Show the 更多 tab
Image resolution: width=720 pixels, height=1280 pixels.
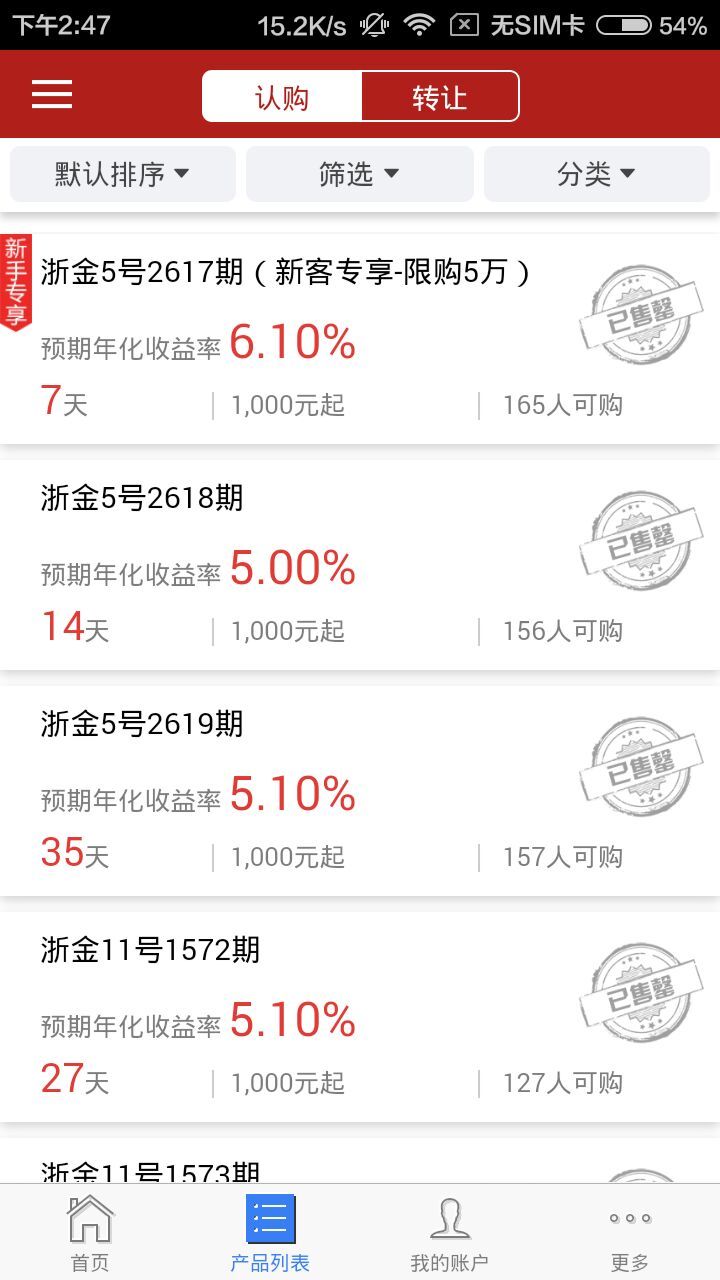coord(630,1233)
